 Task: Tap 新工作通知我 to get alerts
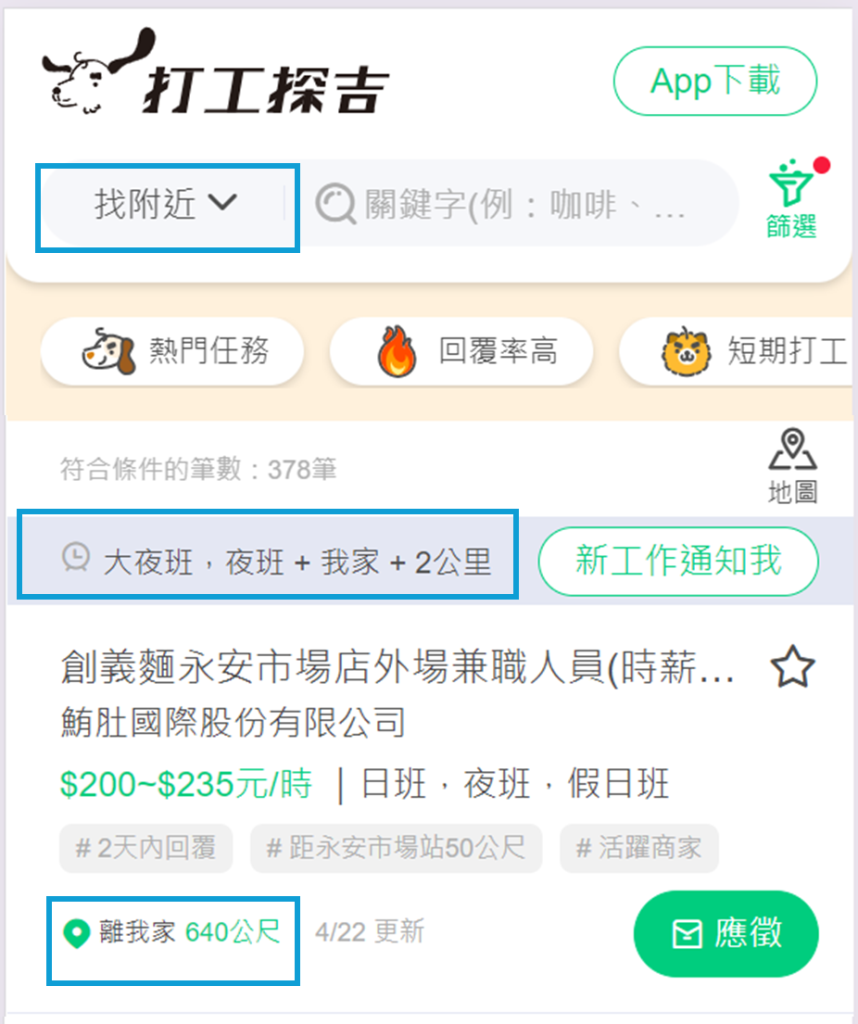click(678, 560)
